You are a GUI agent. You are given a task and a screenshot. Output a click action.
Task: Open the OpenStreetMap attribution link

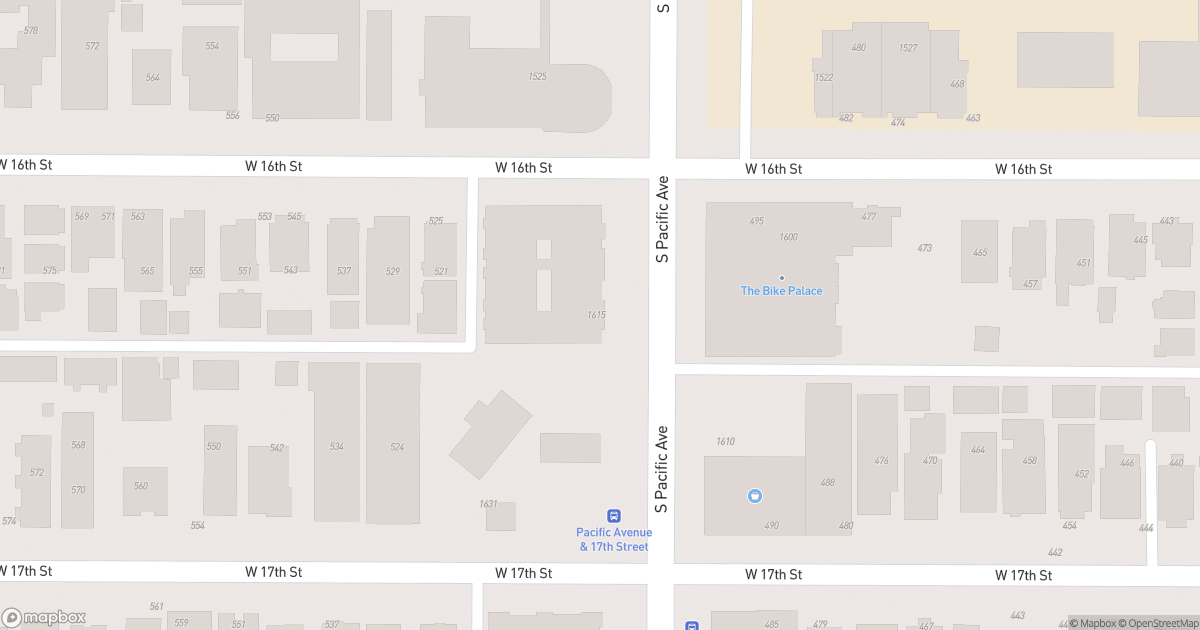click(1160, 624)
